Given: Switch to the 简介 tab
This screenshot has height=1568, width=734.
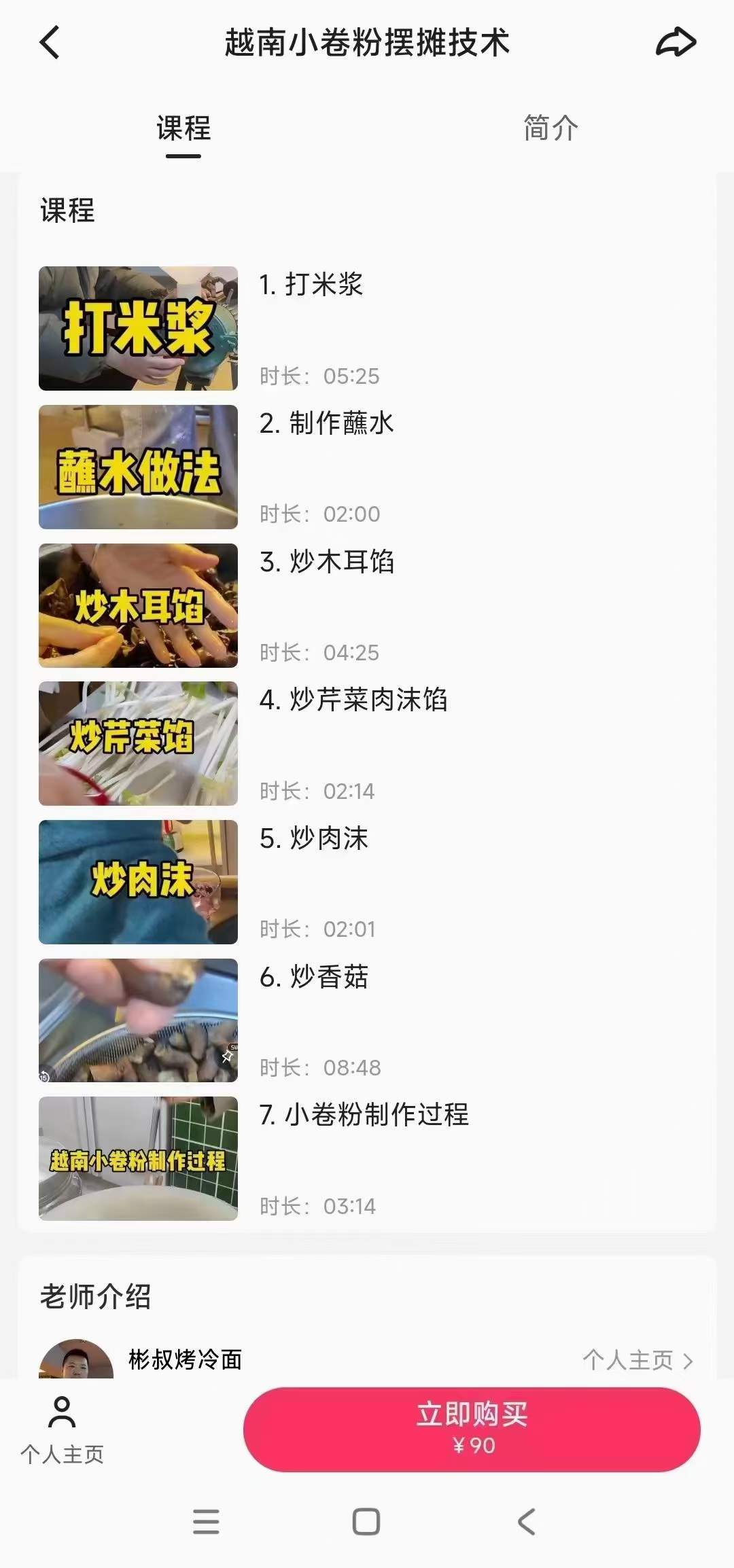Looking at the screenshot, I should pyautogui.click(x=550, y=128).
